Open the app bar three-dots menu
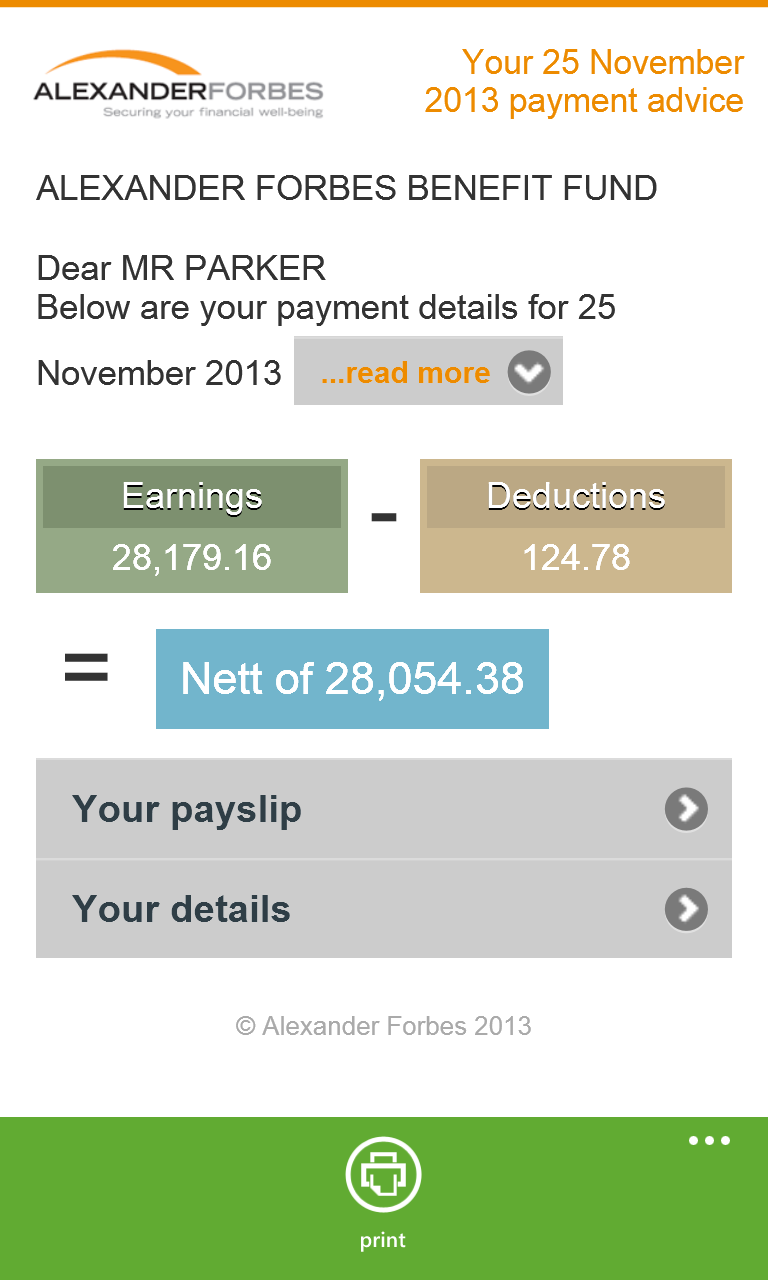 tap(709, 1141)
